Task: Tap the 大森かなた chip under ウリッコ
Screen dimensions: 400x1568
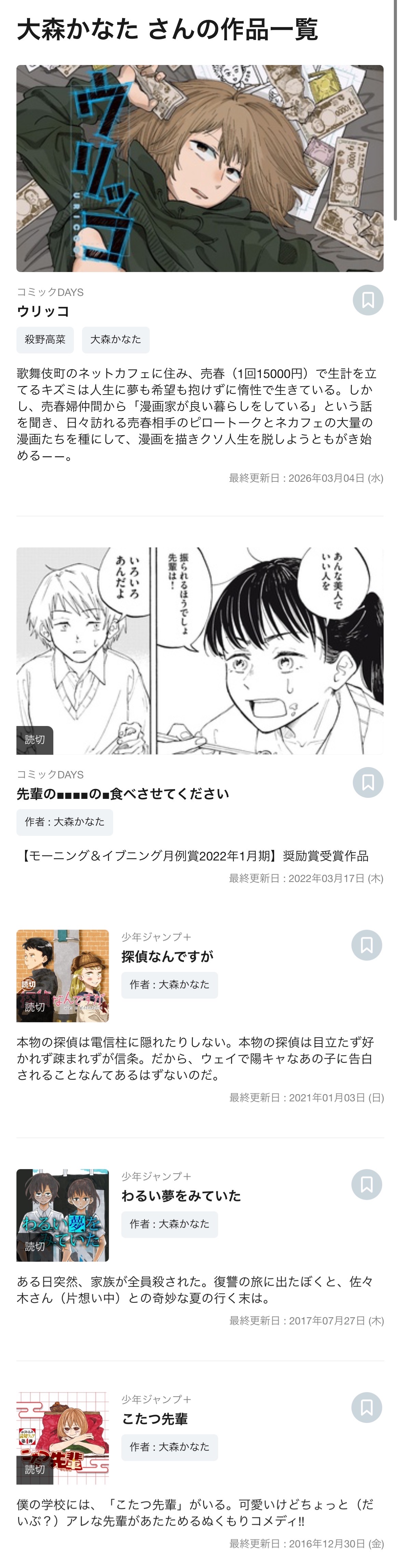Action: [116, 340]
